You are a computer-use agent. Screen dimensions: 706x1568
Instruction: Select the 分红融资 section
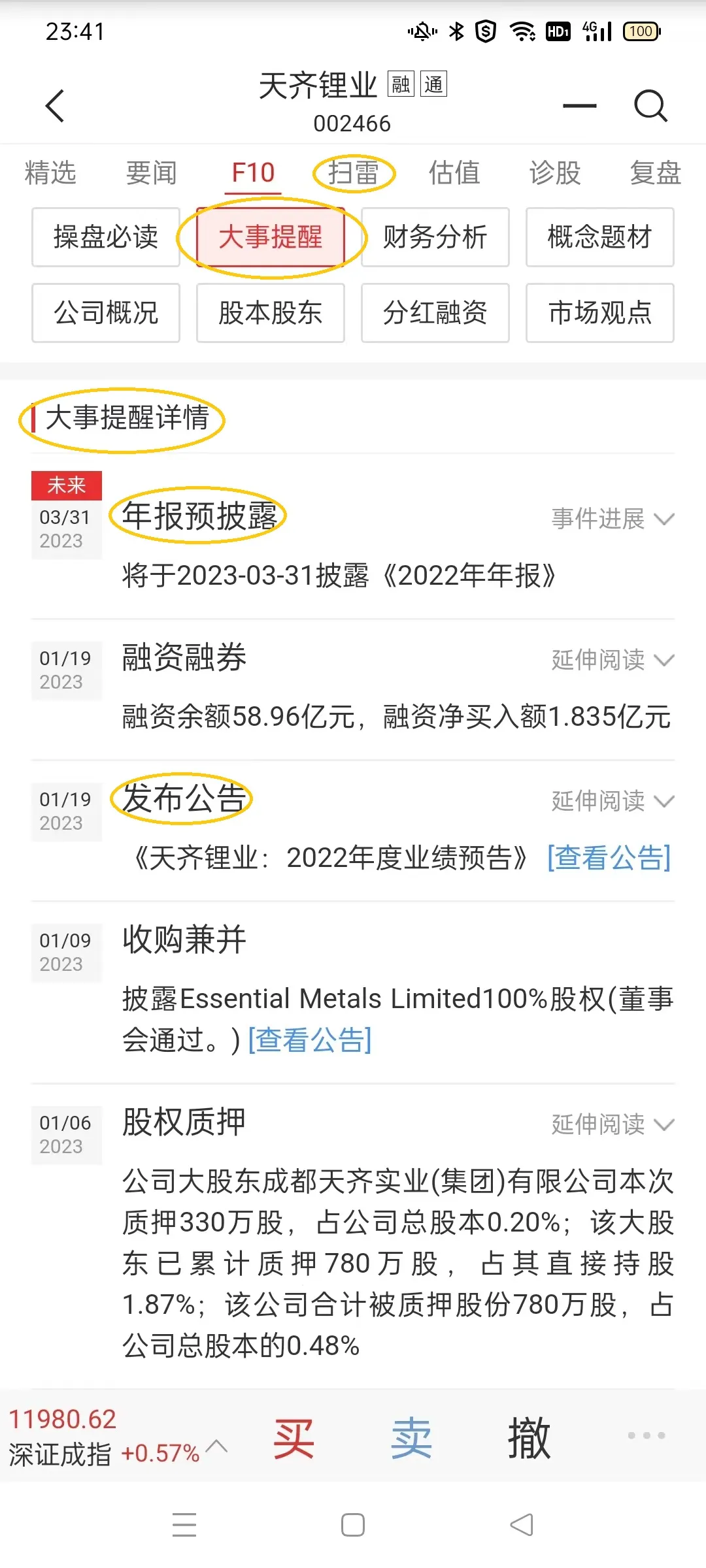click(435, 313)
